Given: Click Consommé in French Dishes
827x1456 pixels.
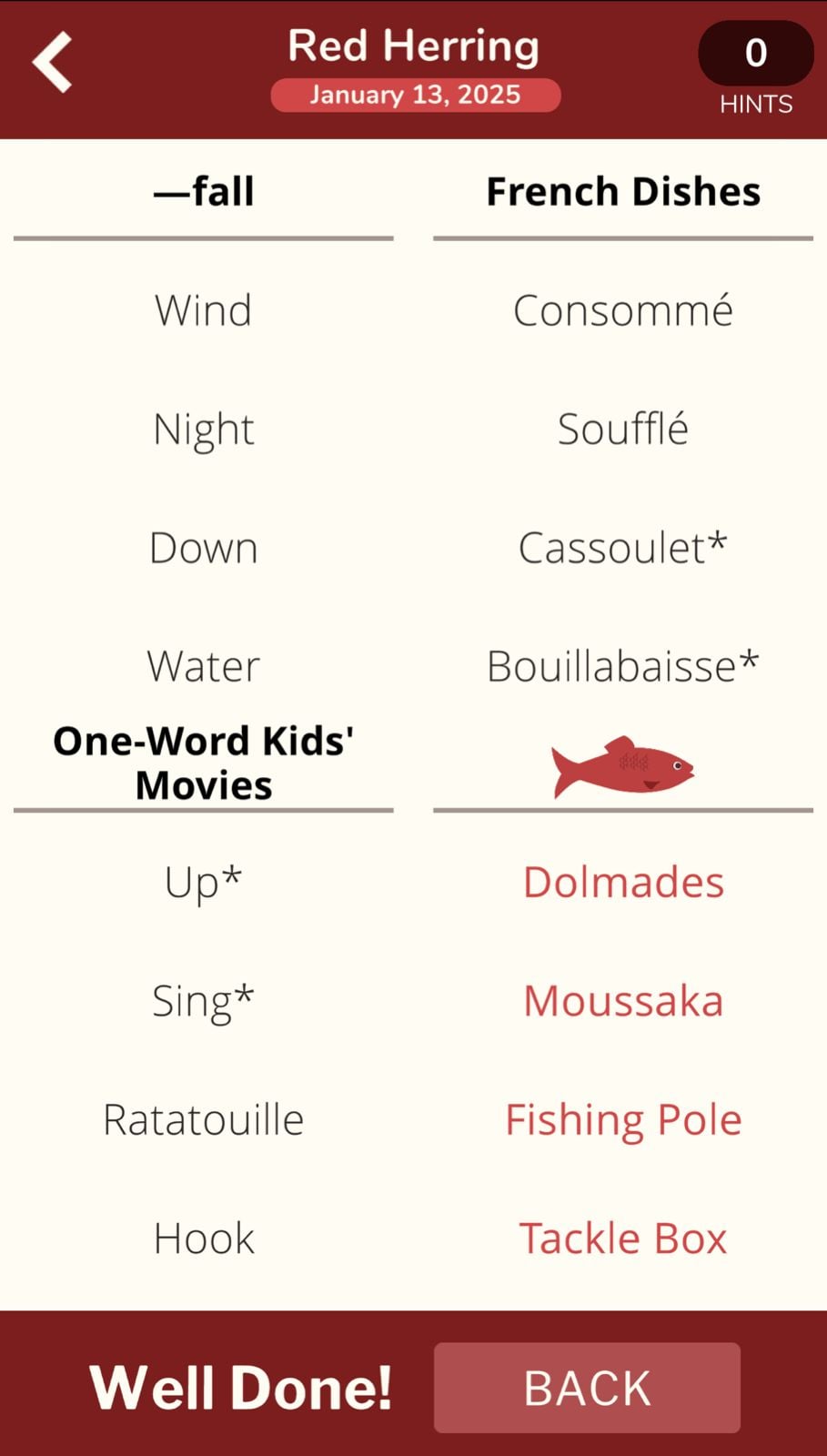Looking at the screenshot, I should pyautogui.click(x=622, y=309).
